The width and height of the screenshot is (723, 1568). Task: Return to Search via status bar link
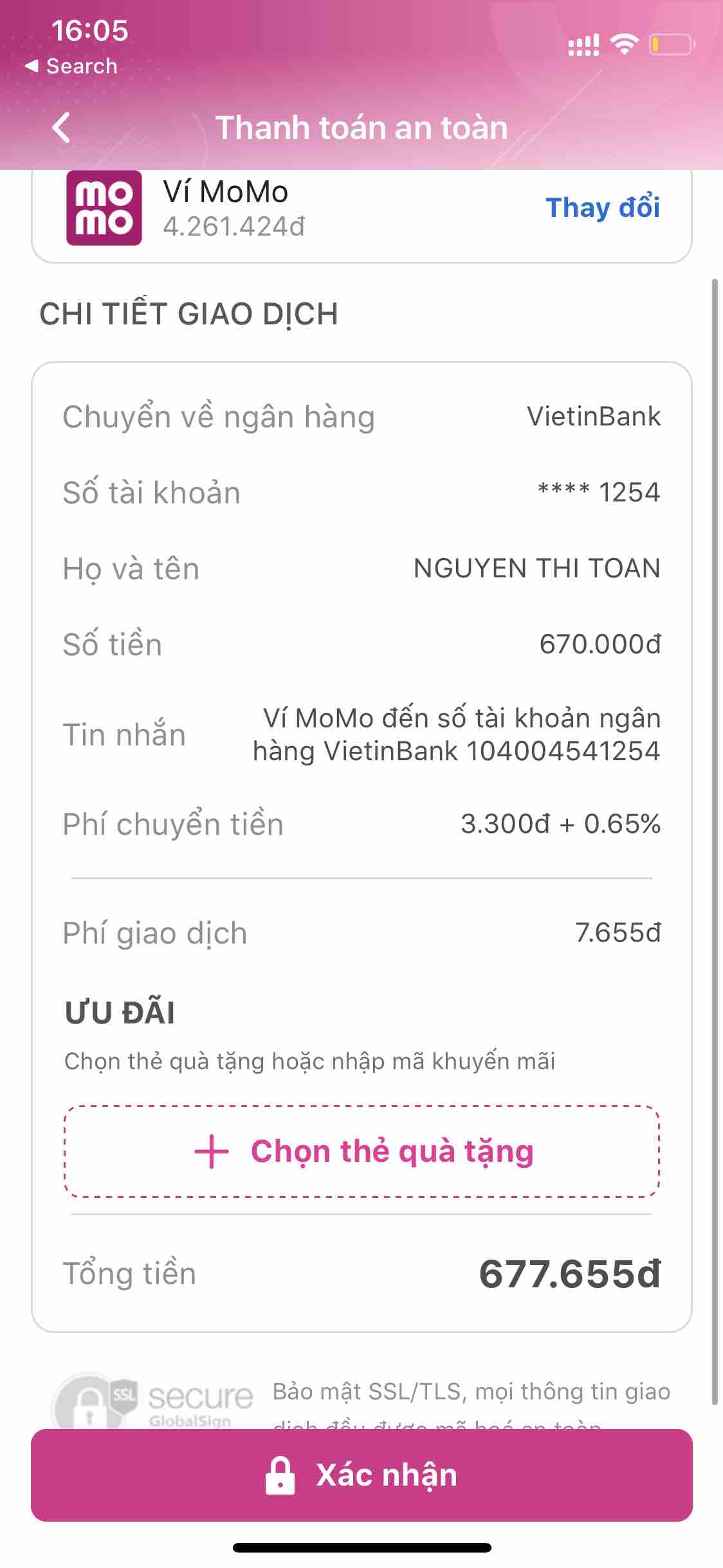(x=71, y=66)
